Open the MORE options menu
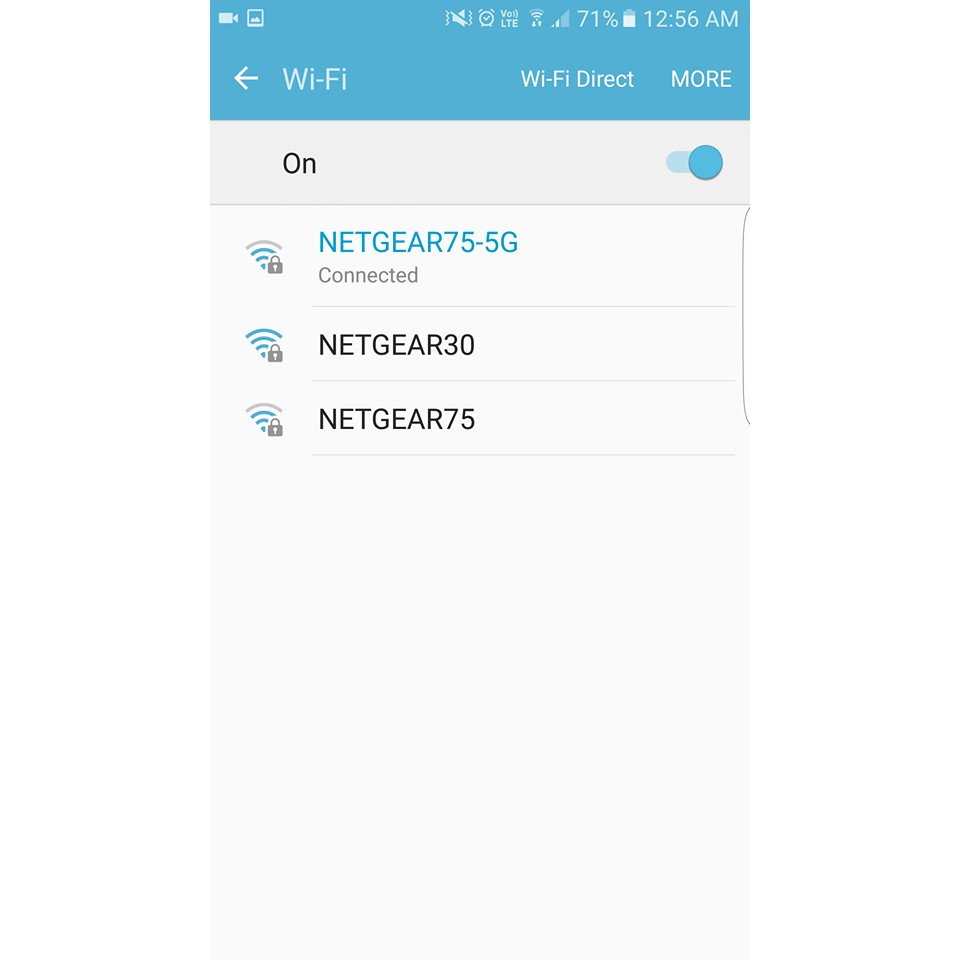Screen dimensions: 960x960 tap(701, 79)
